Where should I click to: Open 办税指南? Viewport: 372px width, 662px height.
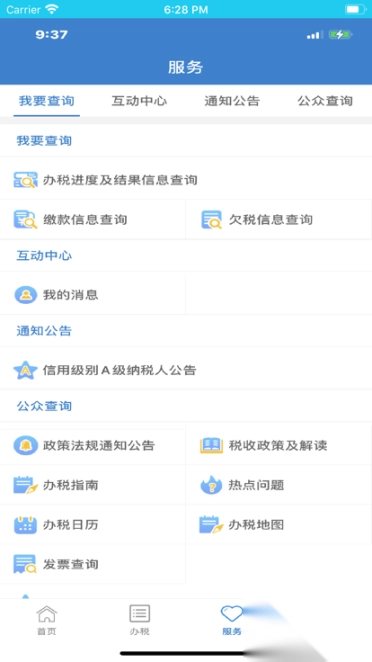pos(92,485)
